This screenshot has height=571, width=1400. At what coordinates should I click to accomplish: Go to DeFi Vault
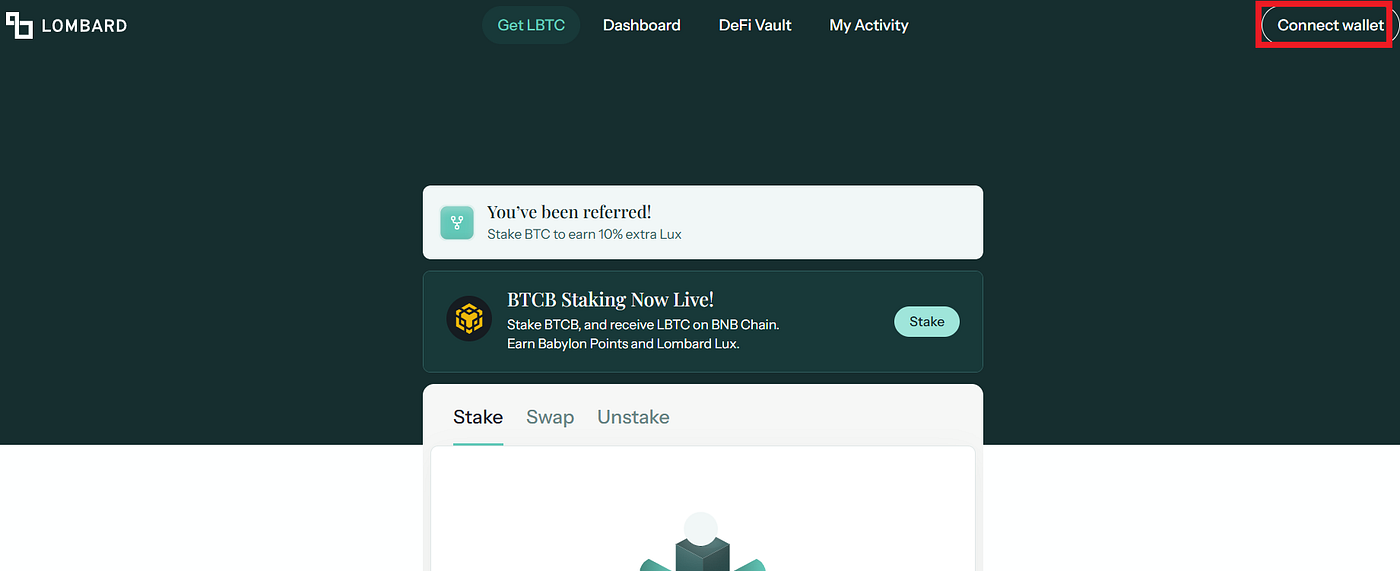click(755, 25)
